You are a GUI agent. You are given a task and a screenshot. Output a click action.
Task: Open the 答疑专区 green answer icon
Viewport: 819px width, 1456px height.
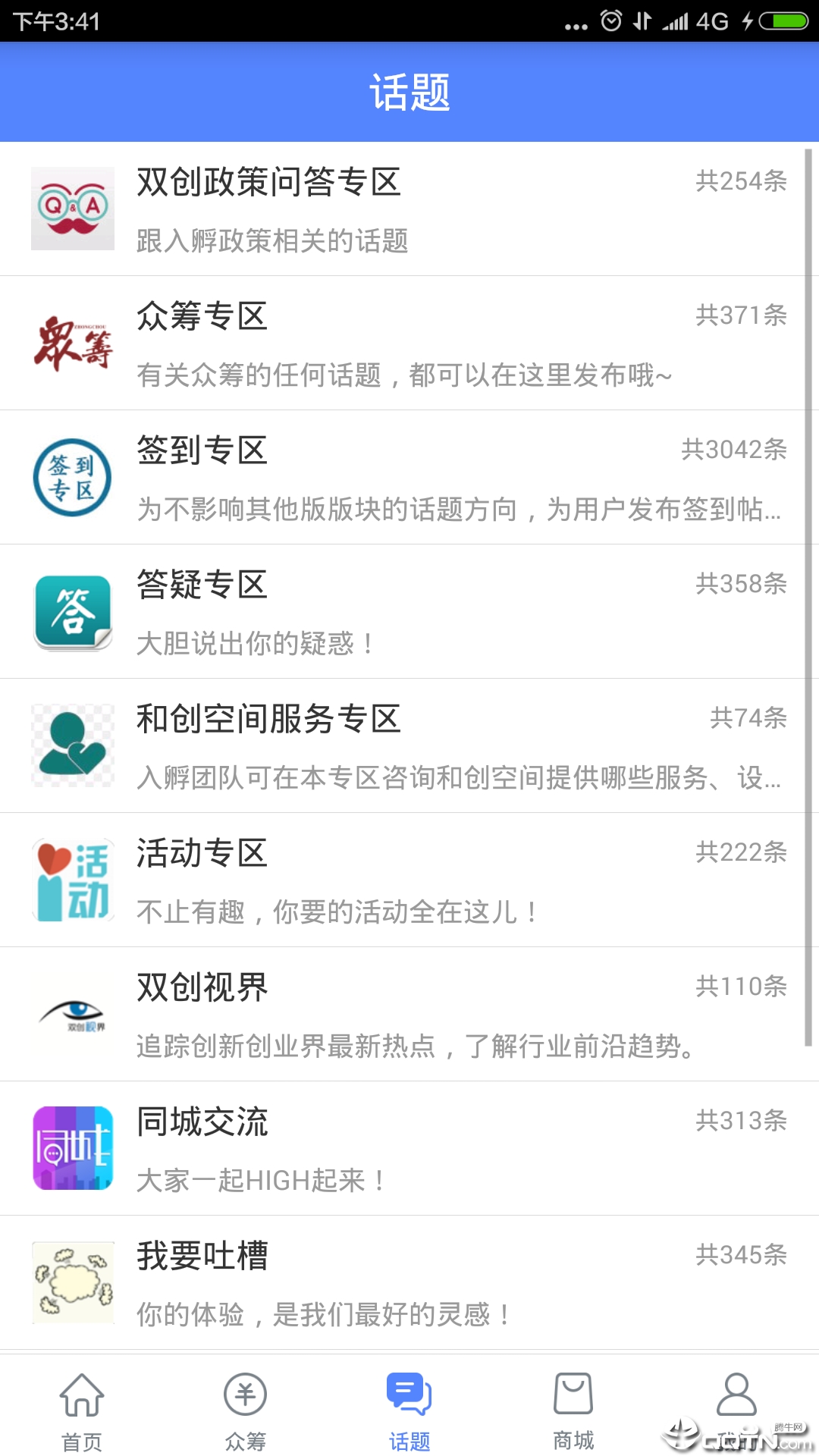tap(72, 610)
